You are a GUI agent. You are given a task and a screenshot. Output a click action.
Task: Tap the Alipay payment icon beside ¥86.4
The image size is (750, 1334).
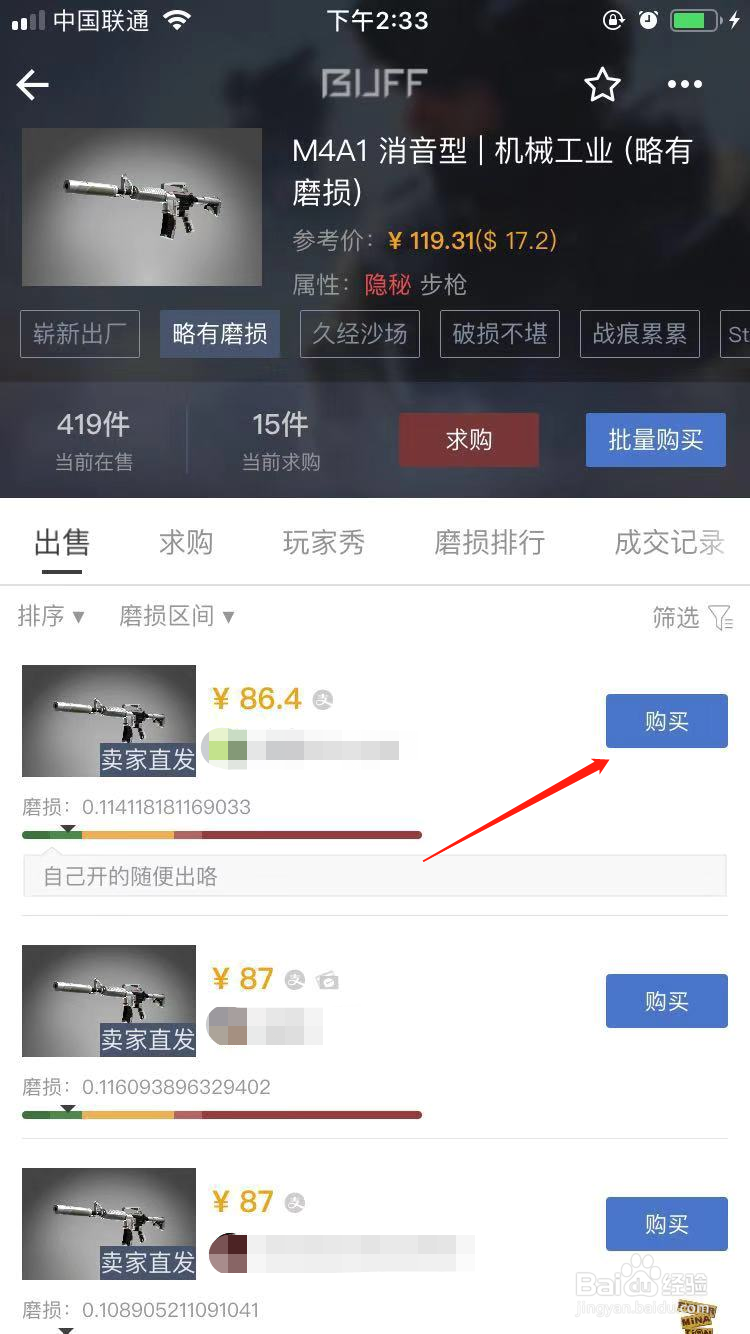coord(322,698)
